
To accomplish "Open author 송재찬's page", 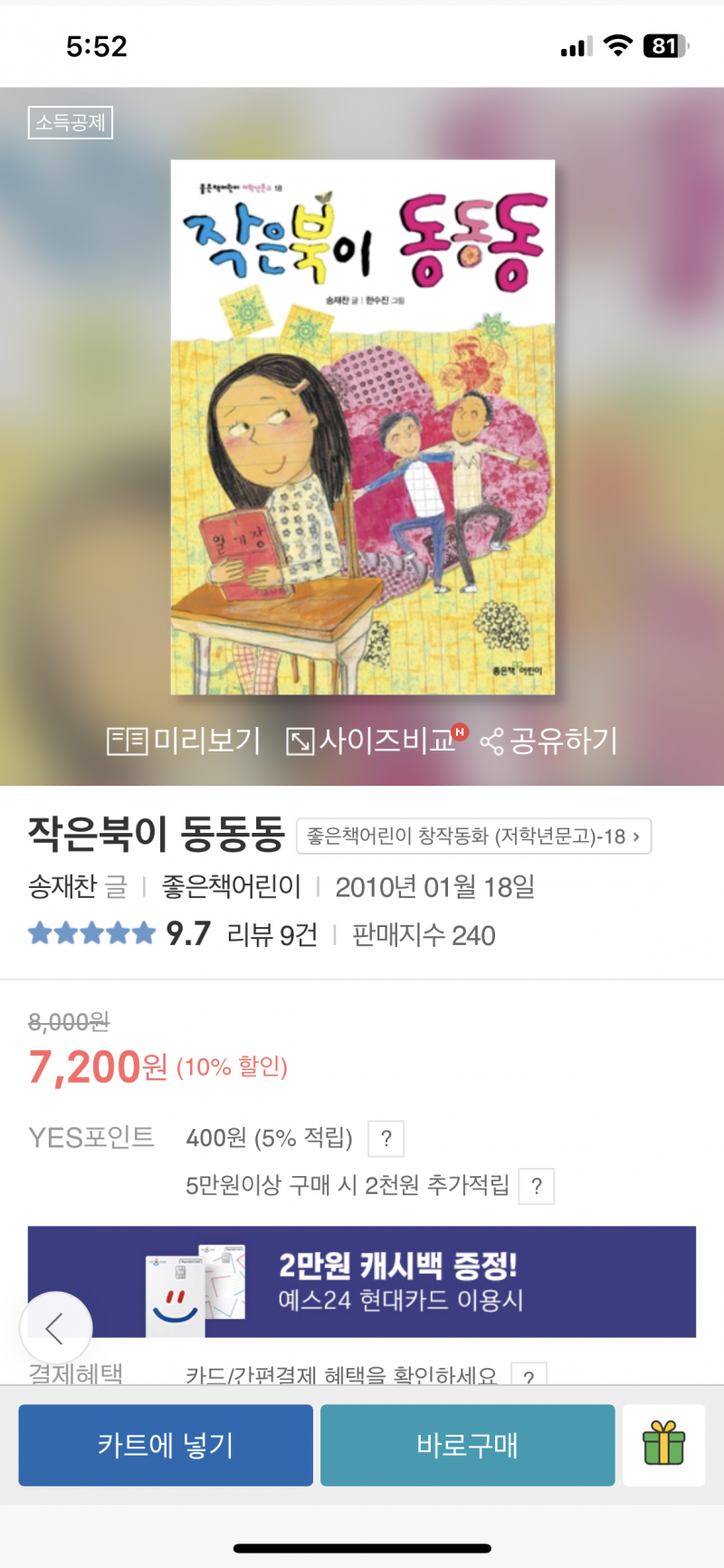I will (62, 887).
